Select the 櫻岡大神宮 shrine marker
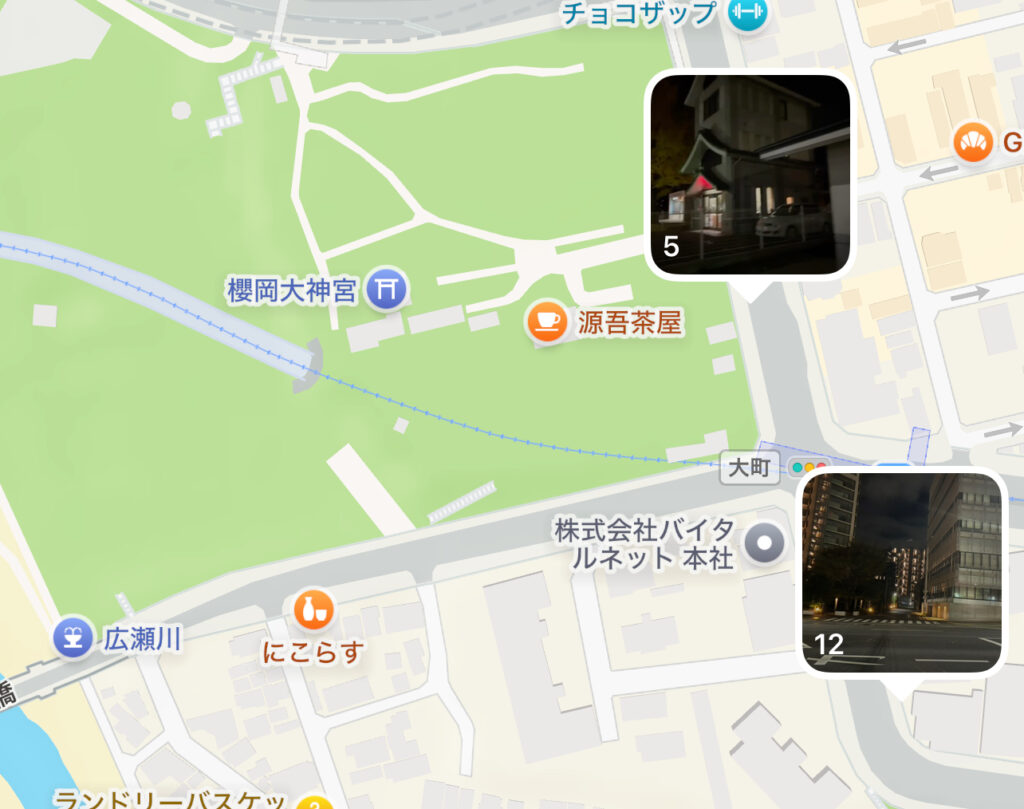 pyautogui.click(x=385, y=290)
